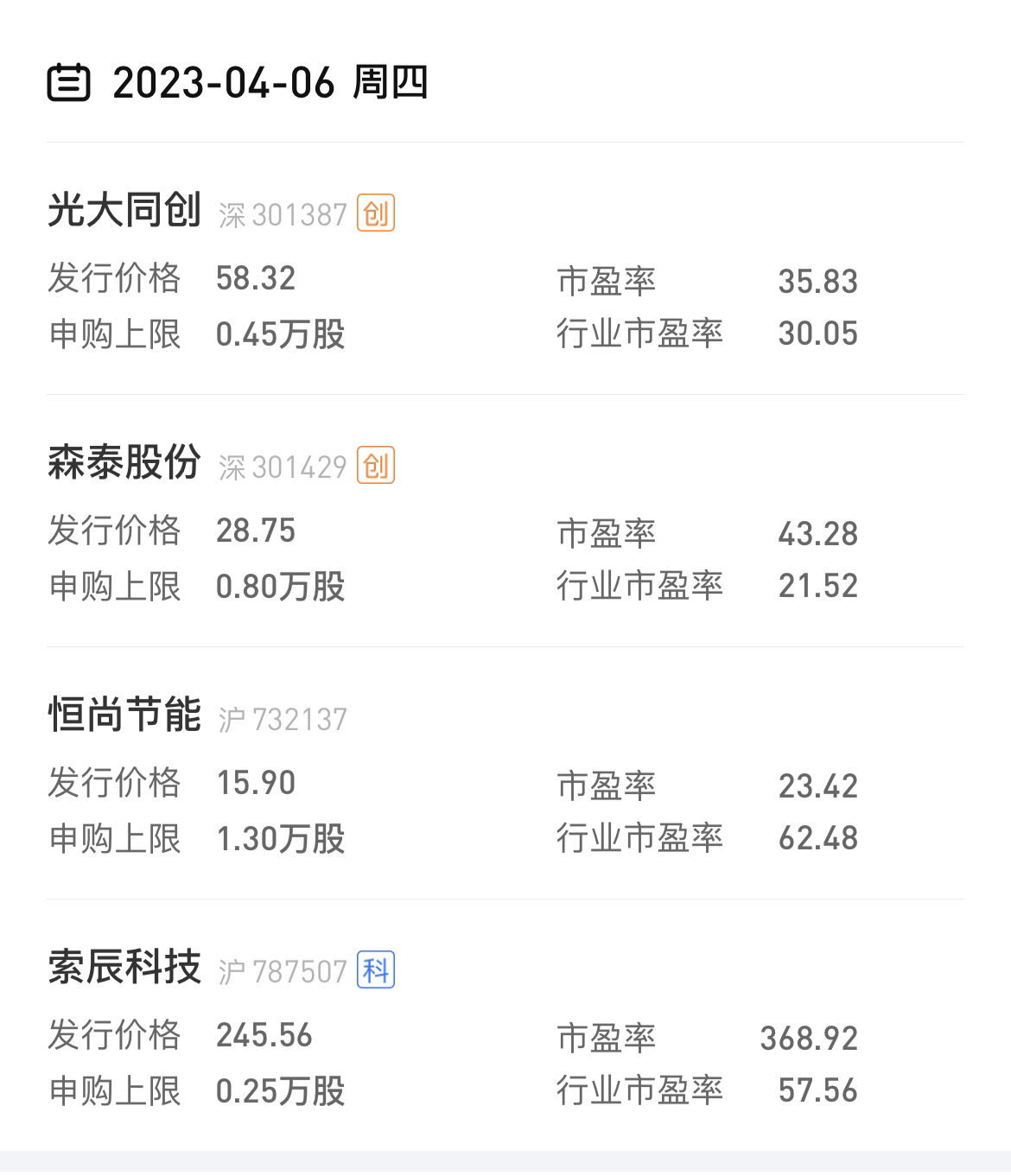This screenshot has height=1176, width=1011.
Task: Open the 光大同创 IPO entry
Action: pos(124,211)
